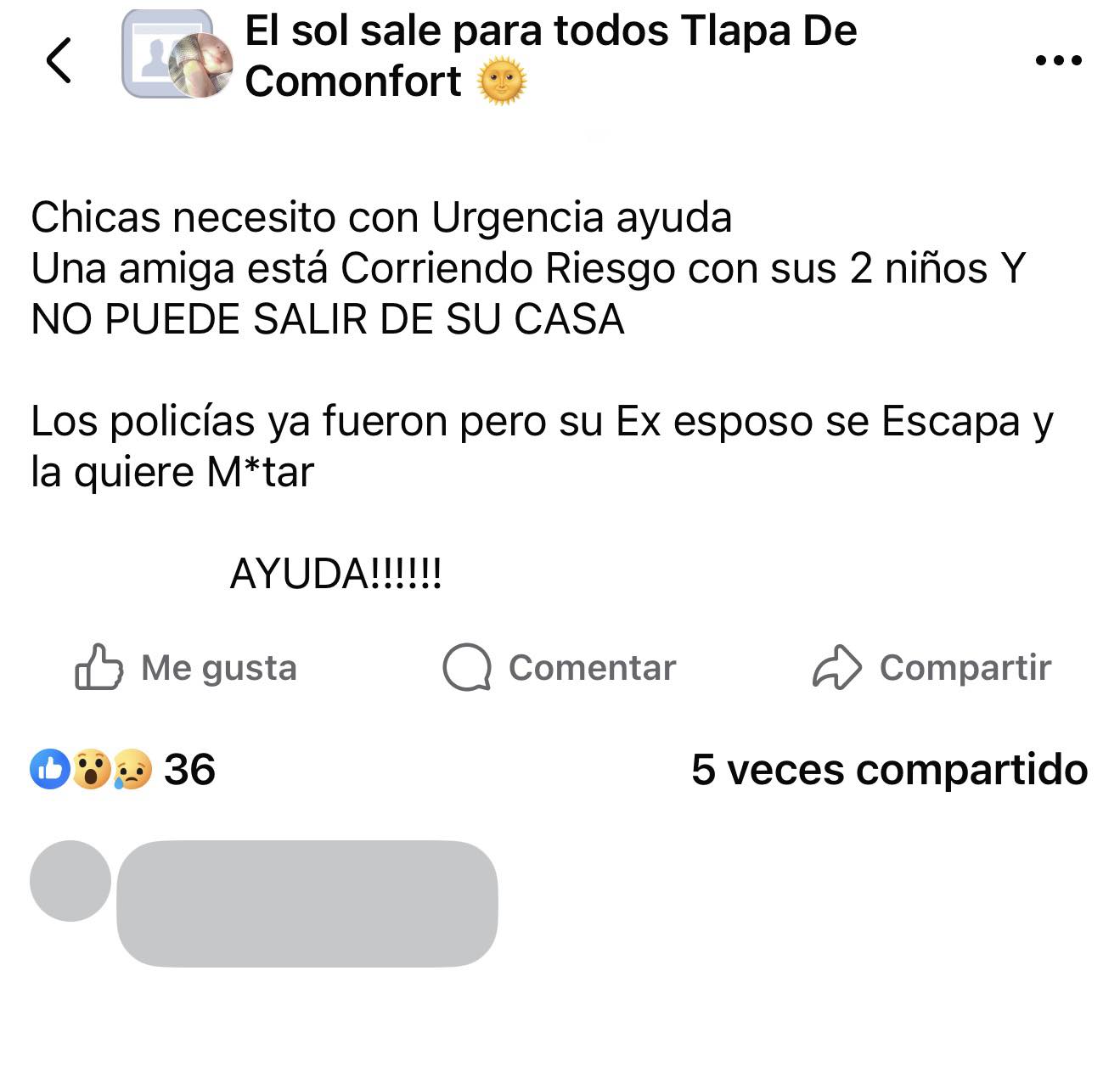This screenshot has width=1120, height=1083.
Task: View the 5 veces compartido shares
Action: [889, 770]
